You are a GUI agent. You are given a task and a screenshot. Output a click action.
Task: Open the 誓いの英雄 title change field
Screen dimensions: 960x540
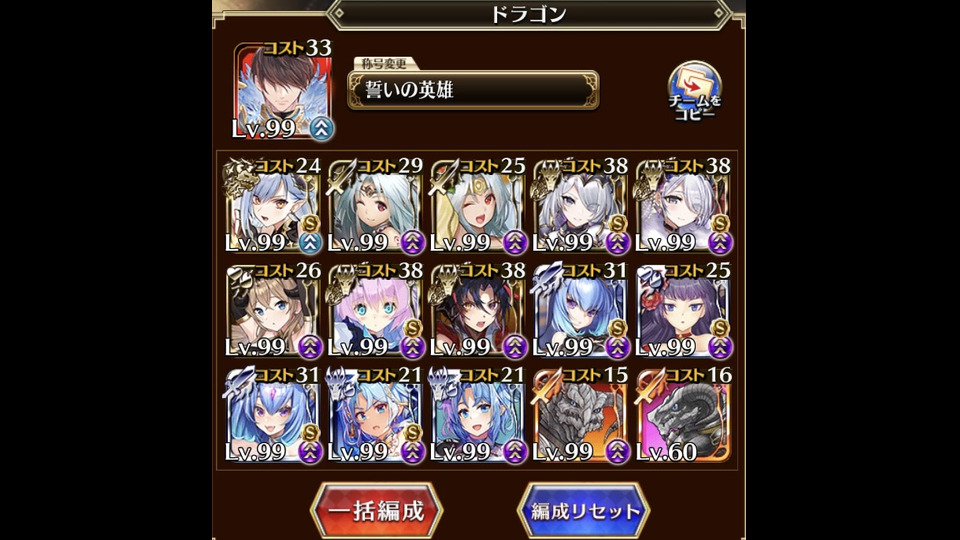click(472, 90)
